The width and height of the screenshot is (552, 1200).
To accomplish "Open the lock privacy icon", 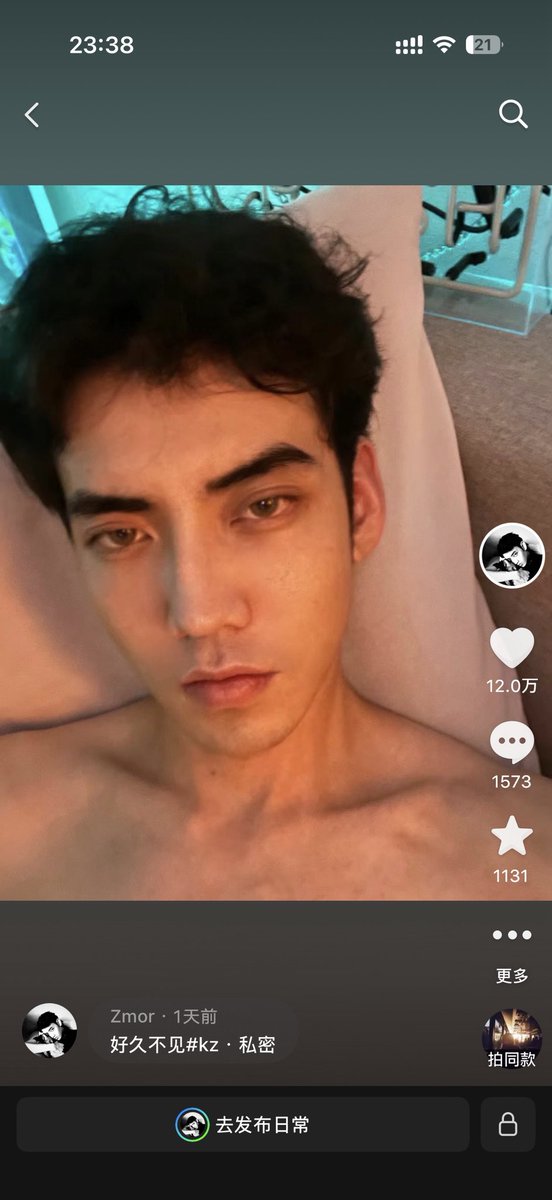I will (508, 1124).
